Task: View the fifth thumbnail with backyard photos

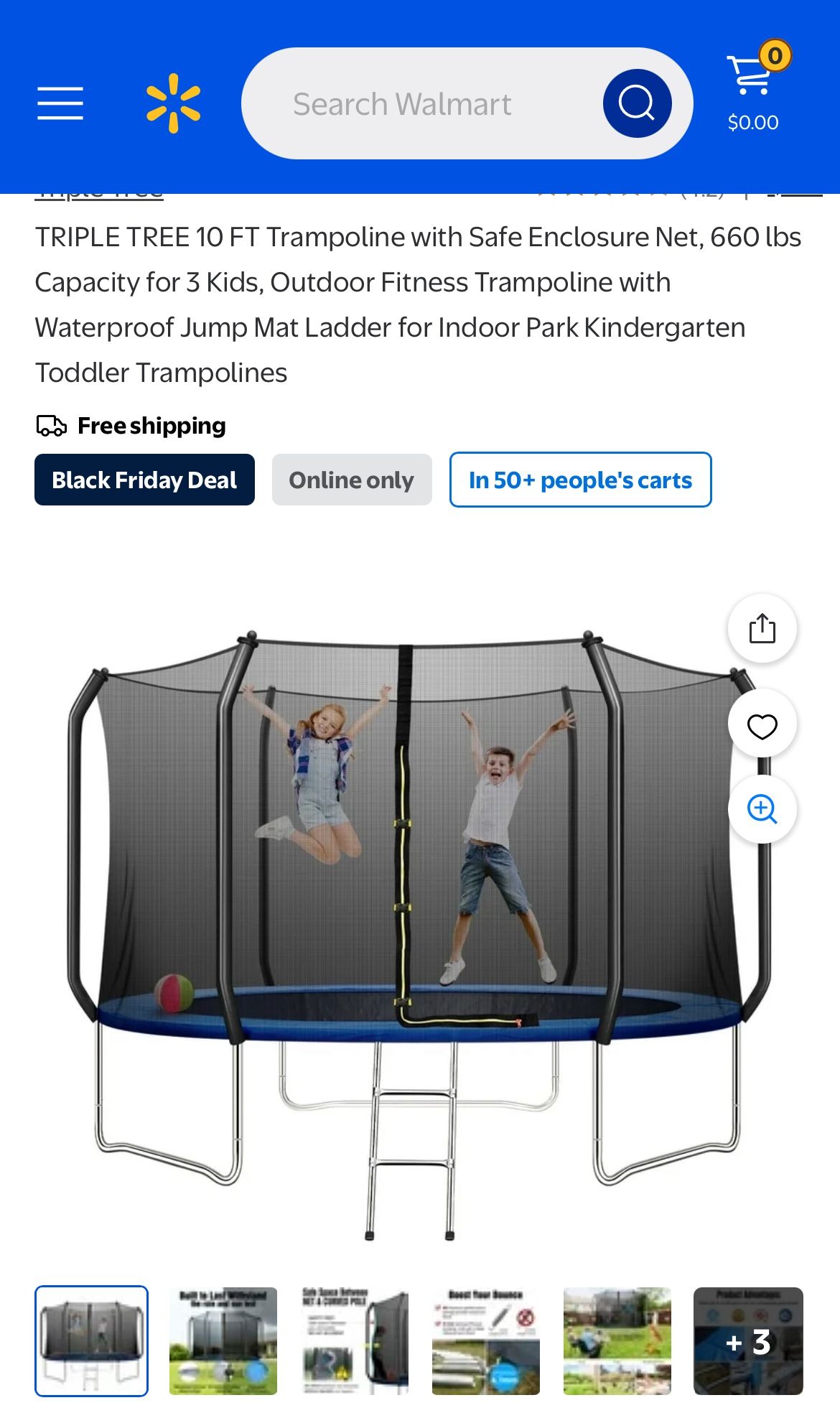Action: tap(617, 1341)
